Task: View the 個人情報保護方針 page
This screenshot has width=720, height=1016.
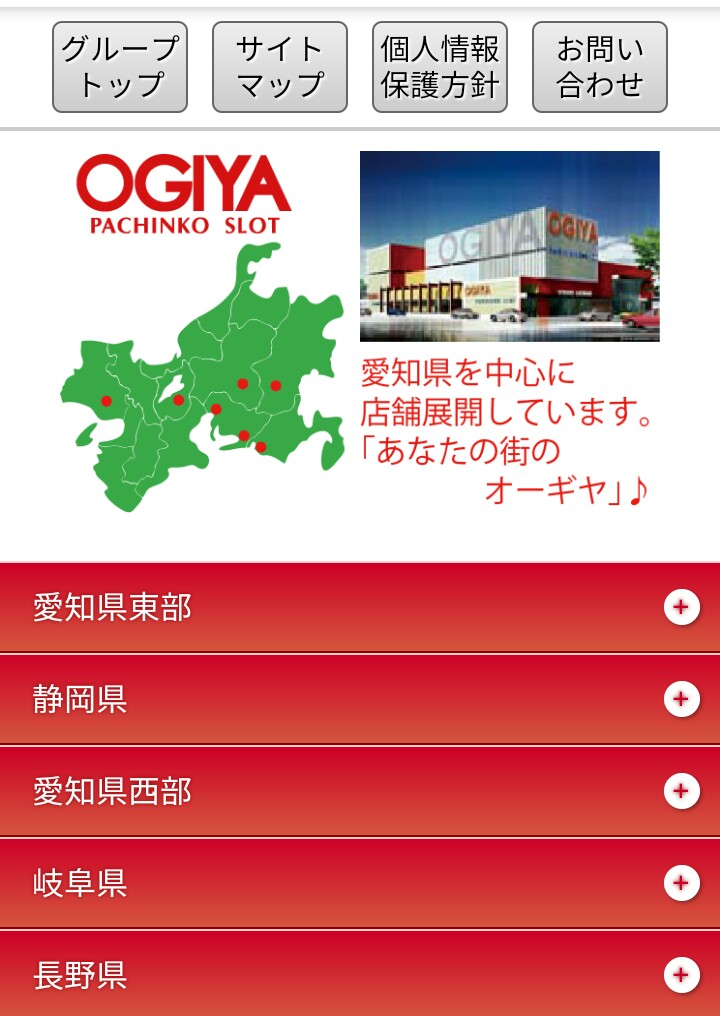Action: pyautogui.click(x=440, y=67)
